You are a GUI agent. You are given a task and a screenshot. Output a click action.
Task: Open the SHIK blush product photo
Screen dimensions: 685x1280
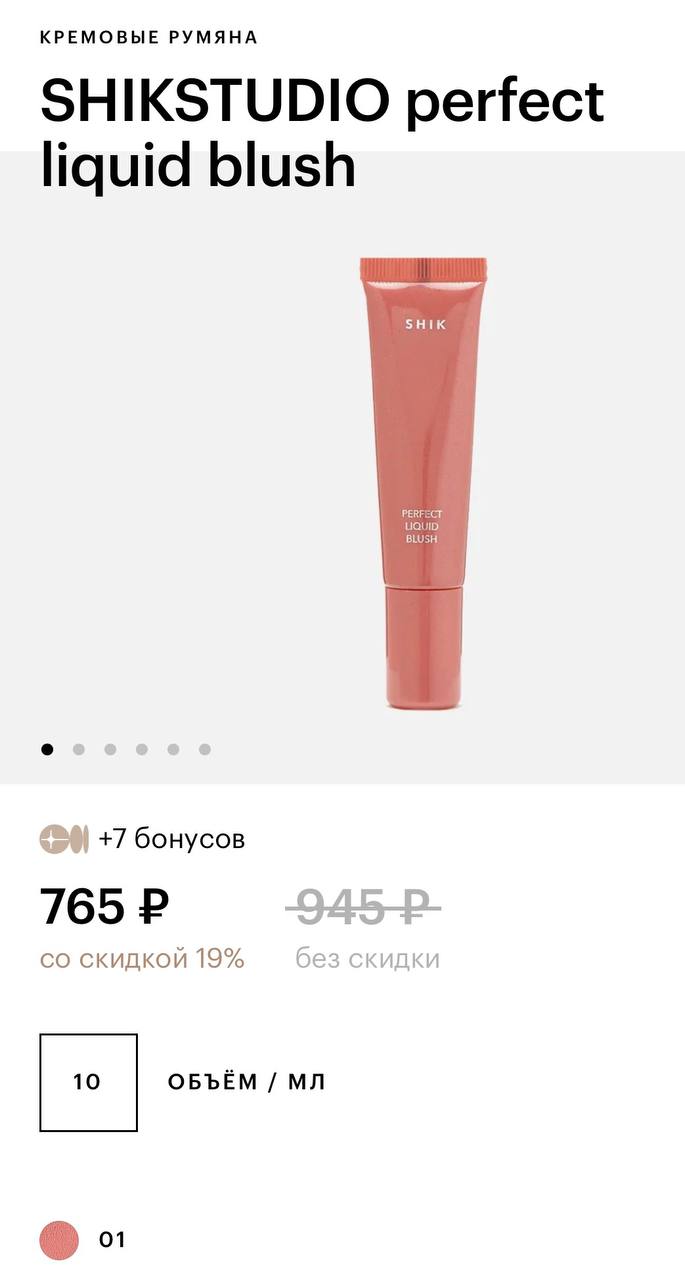424,482
